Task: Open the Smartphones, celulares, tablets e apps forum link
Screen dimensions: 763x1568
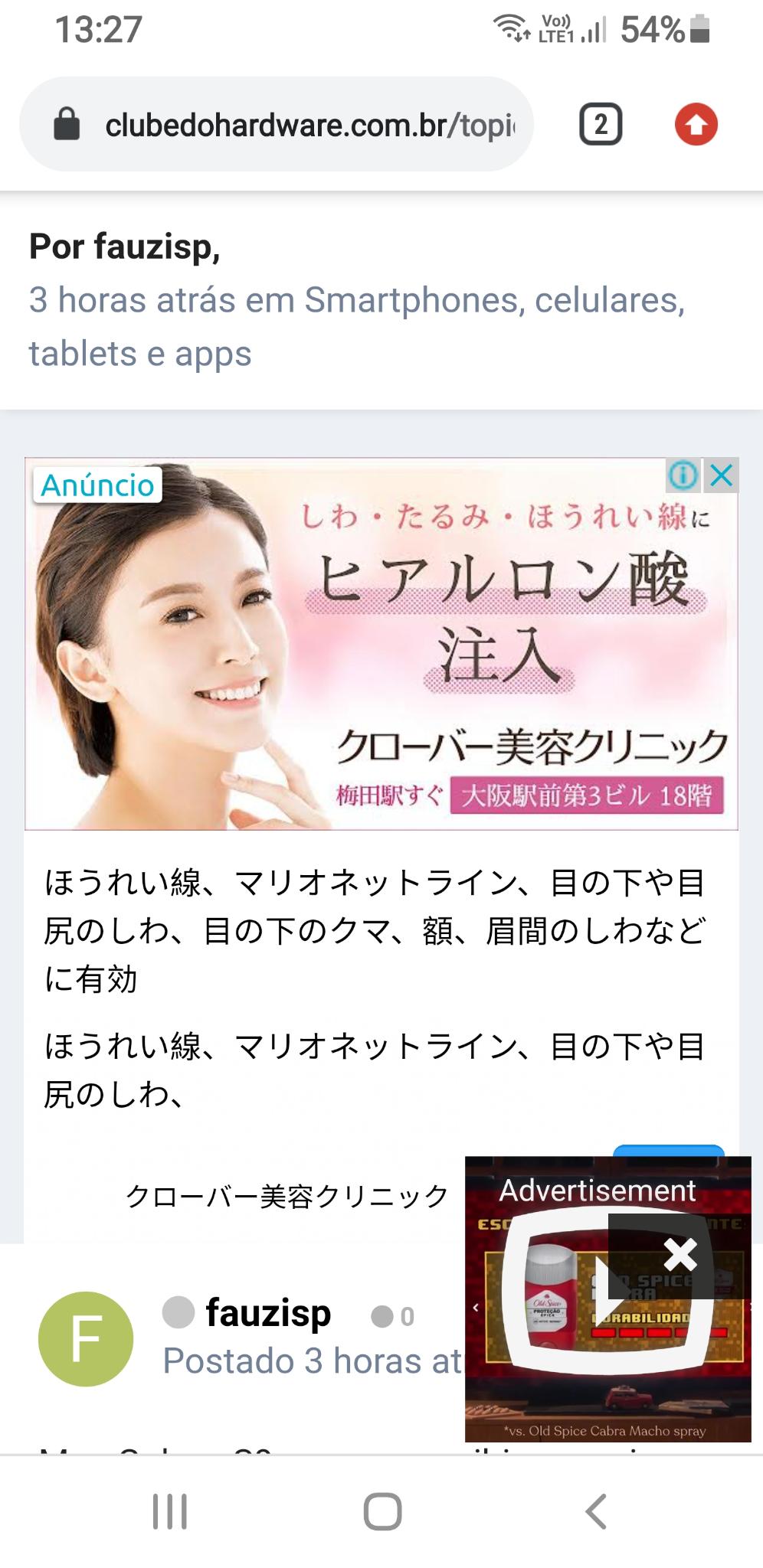Action: [x=356, y=327]
